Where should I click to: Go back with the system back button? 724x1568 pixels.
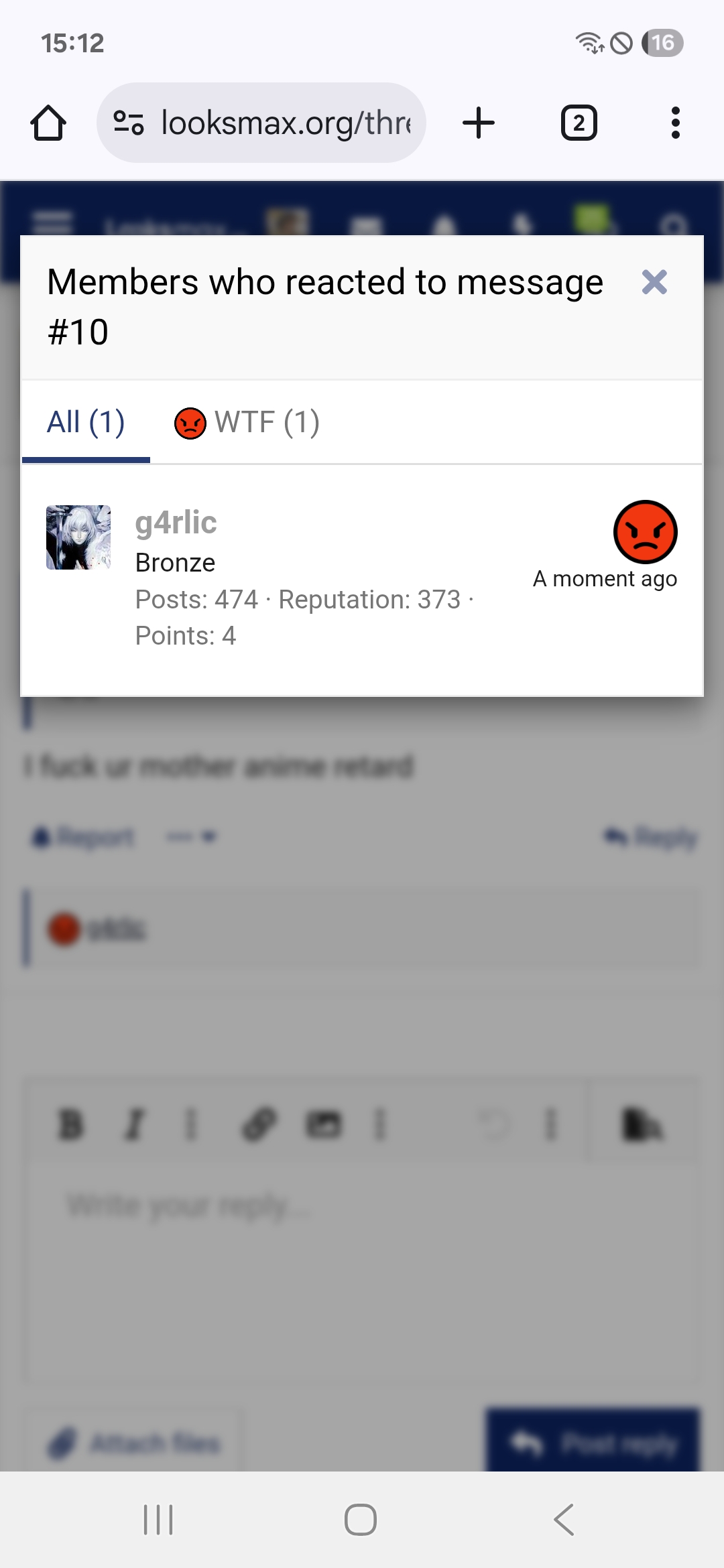[x=564, y=1519]
